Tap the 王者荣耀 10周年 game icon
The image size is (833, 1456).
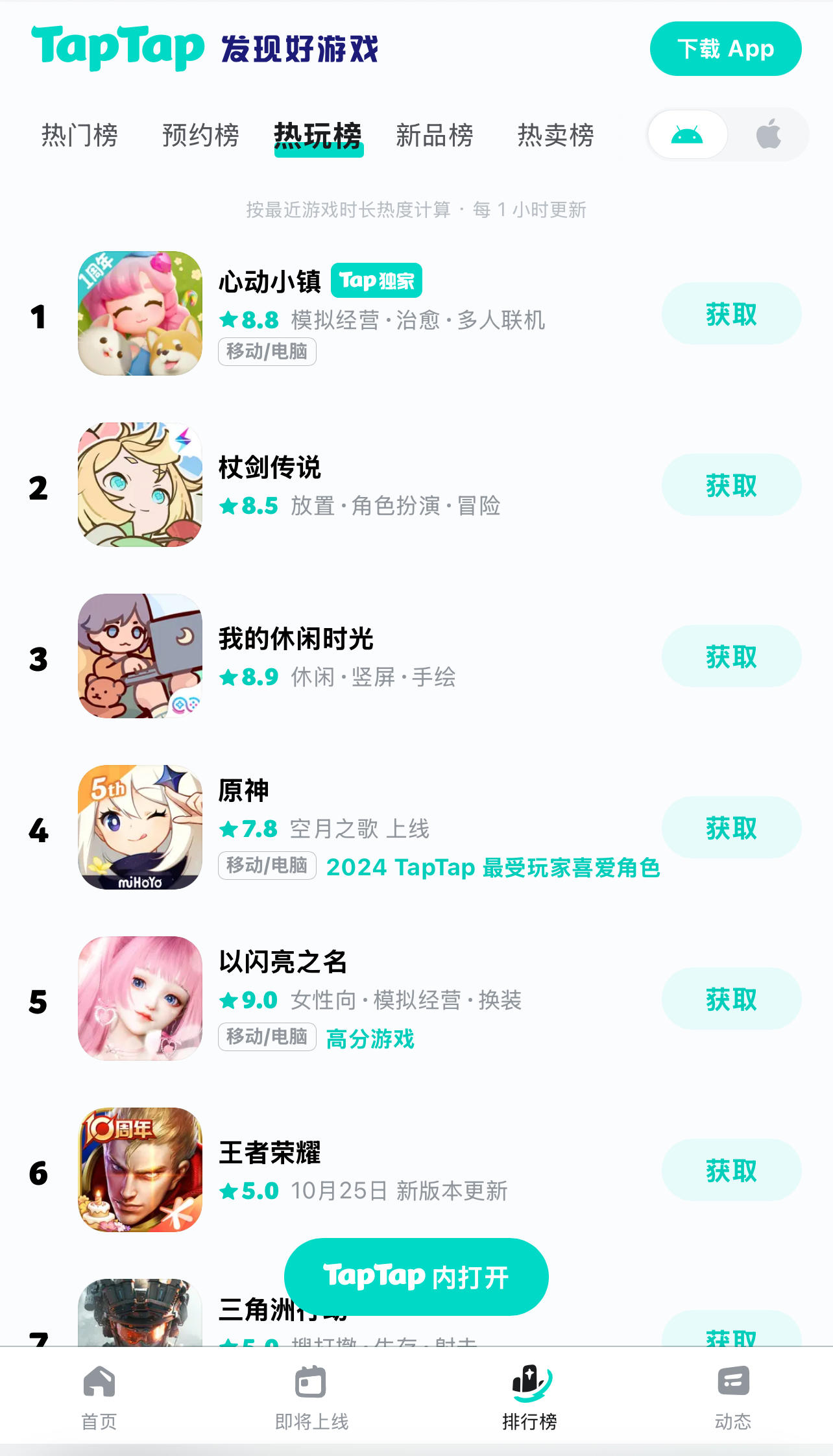click(x=140, y=1171)
